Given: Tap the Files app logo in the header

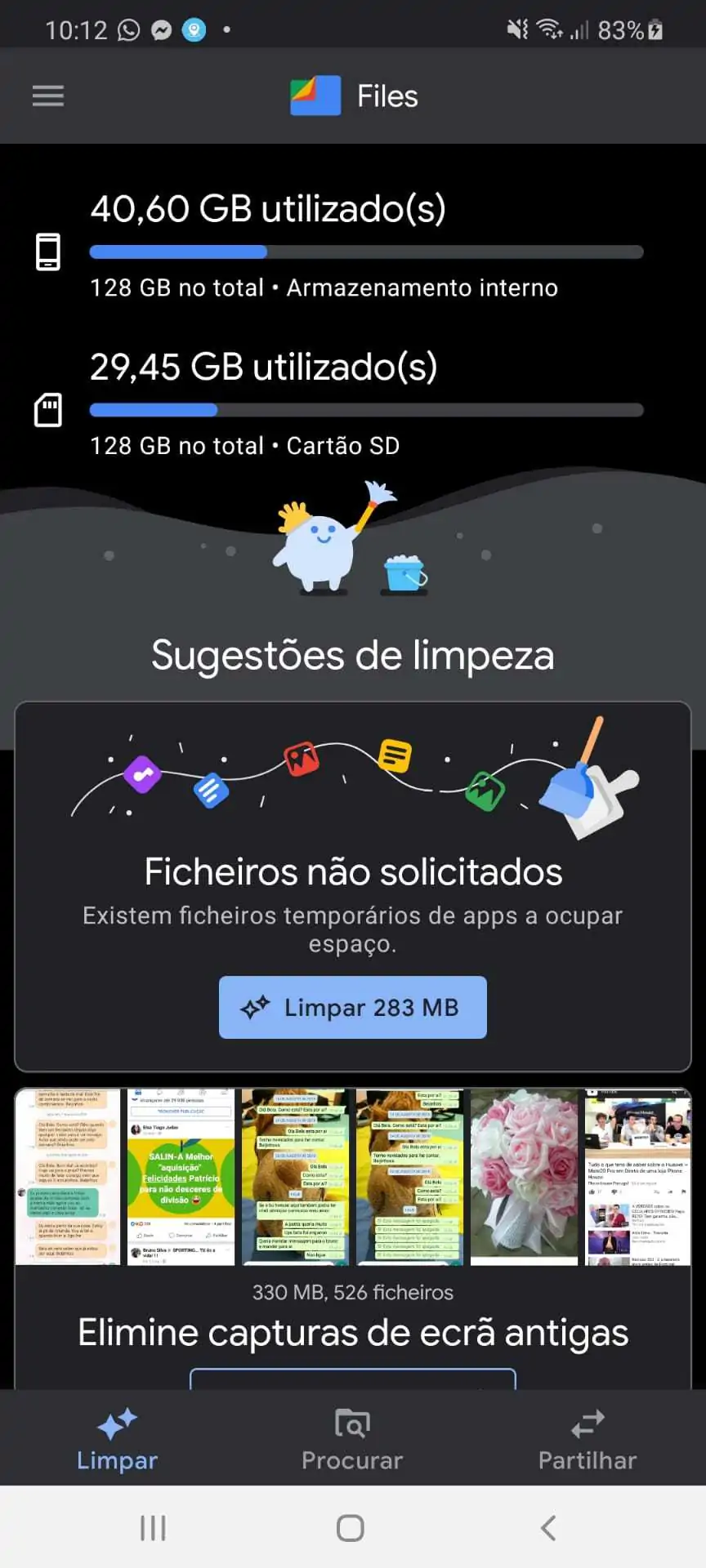Looking at the screenshot, I should click(x=313, y=96).
